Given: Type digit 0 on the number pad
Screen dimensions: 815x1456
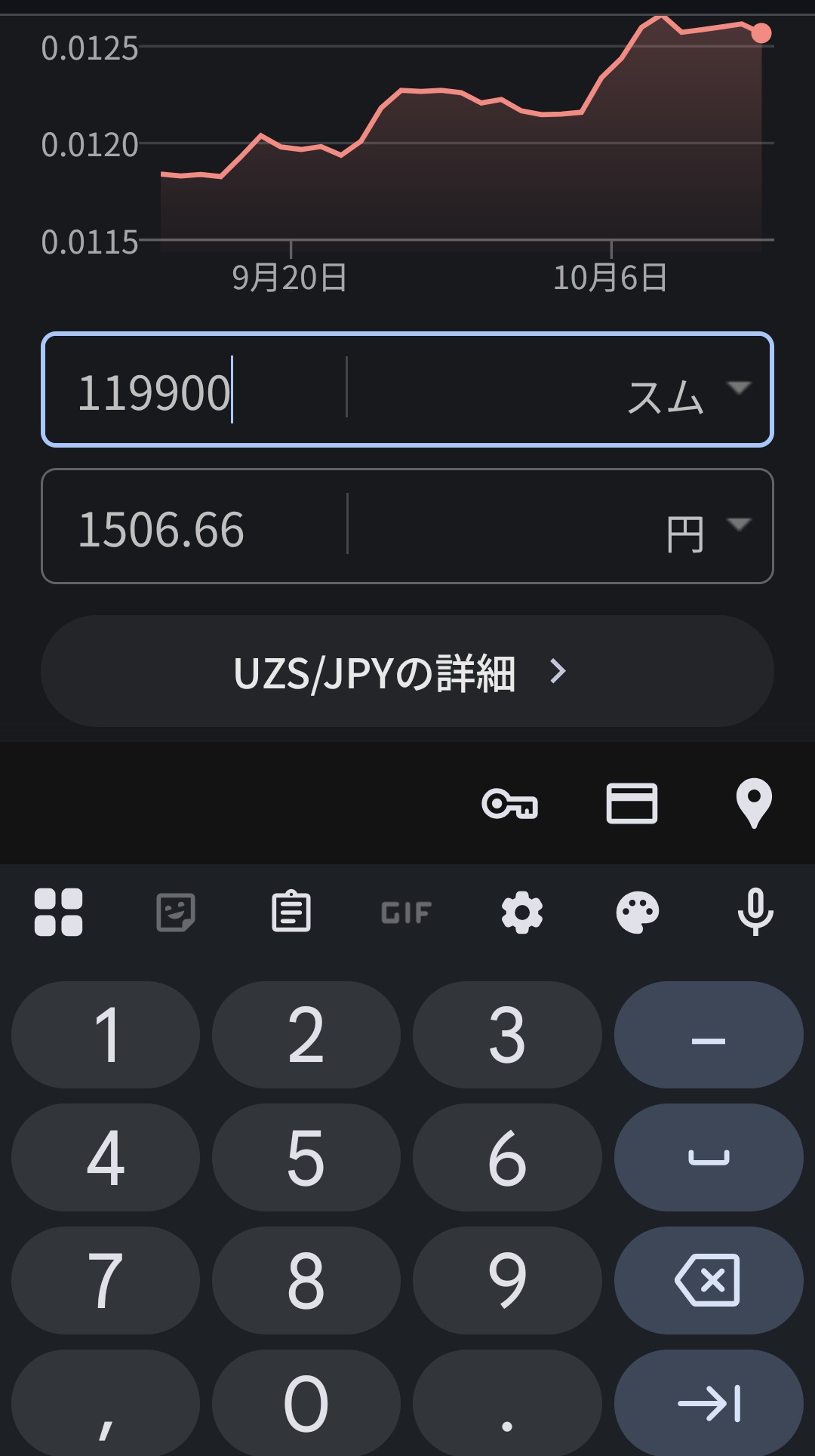Looking at the screenshot, I should (x=306, y=1403).
